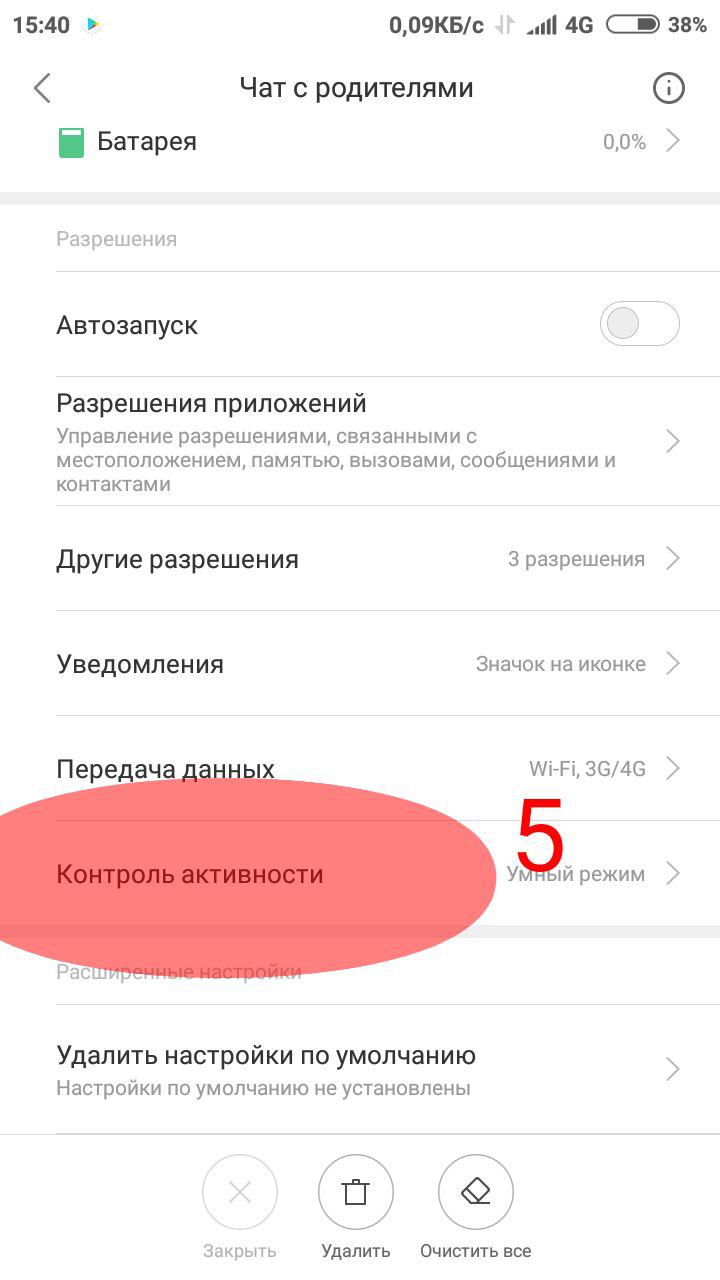Tap the Удалить trash button

coord(355,1192)
